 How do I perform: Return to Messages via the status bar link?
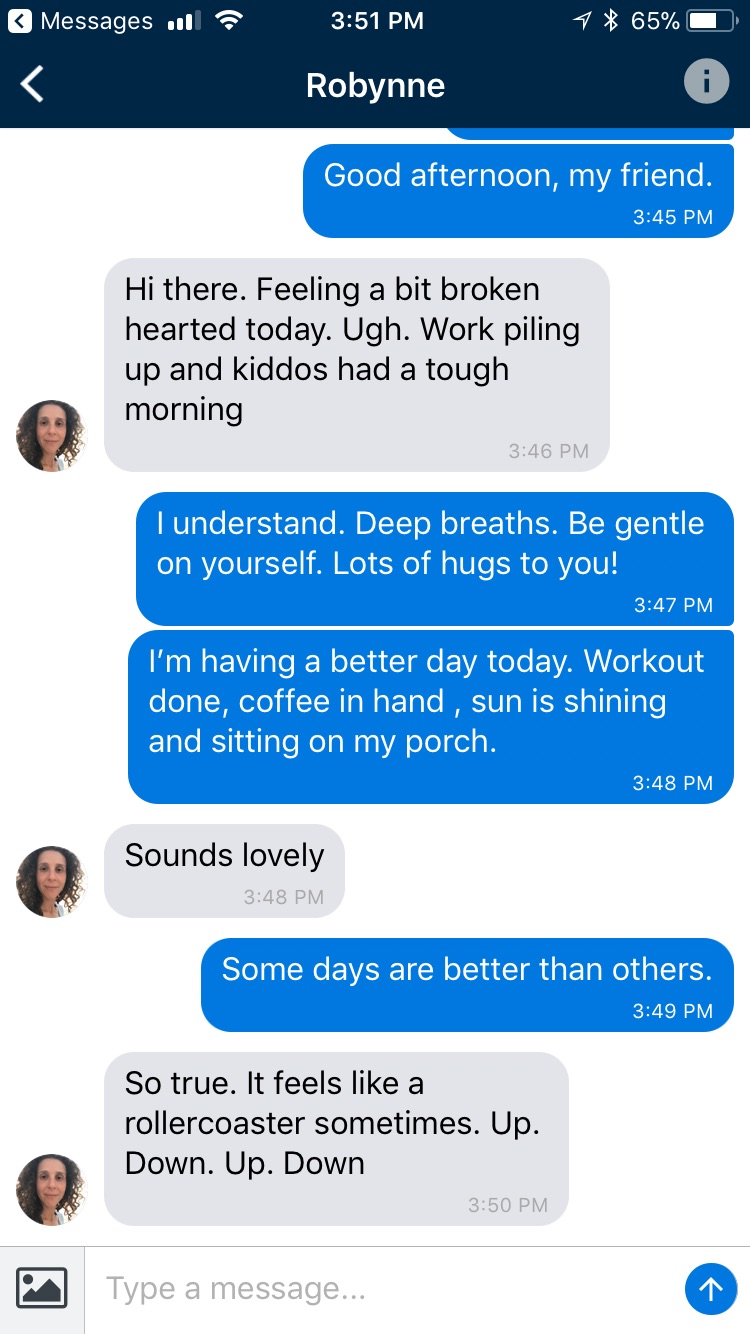coord(82,20)
